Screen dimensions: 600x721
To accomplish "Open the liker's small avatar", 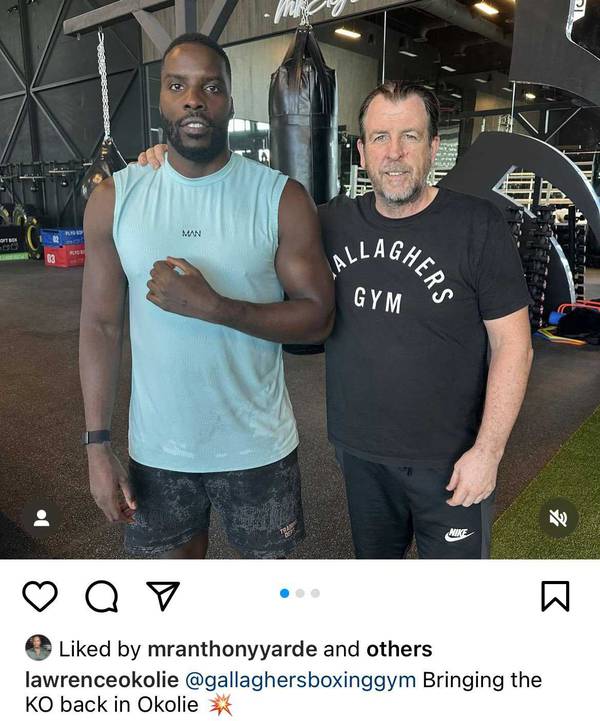I will pos(38,648).
